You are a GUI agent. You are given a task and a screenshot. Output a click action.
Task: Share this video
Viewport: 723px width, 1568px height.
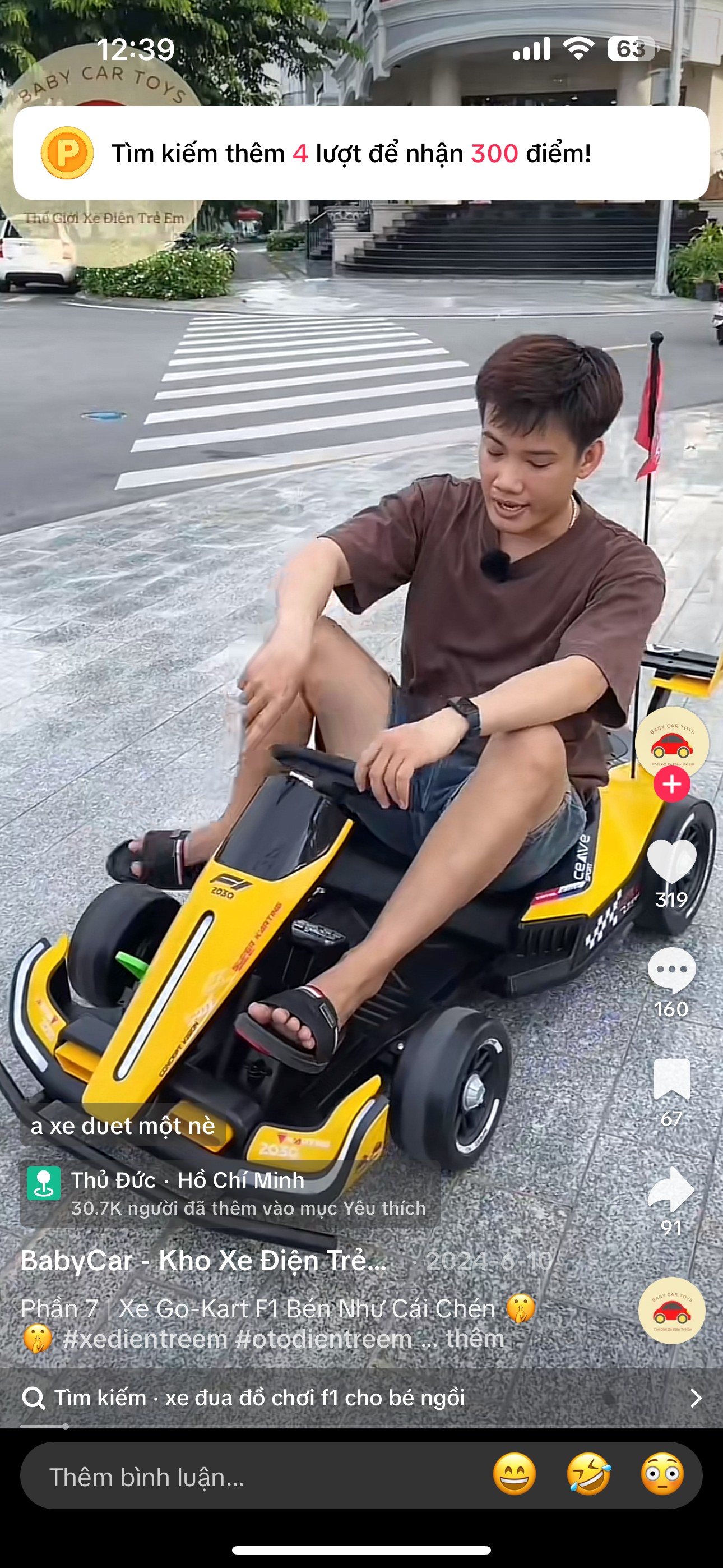(x=671, y=1189)
